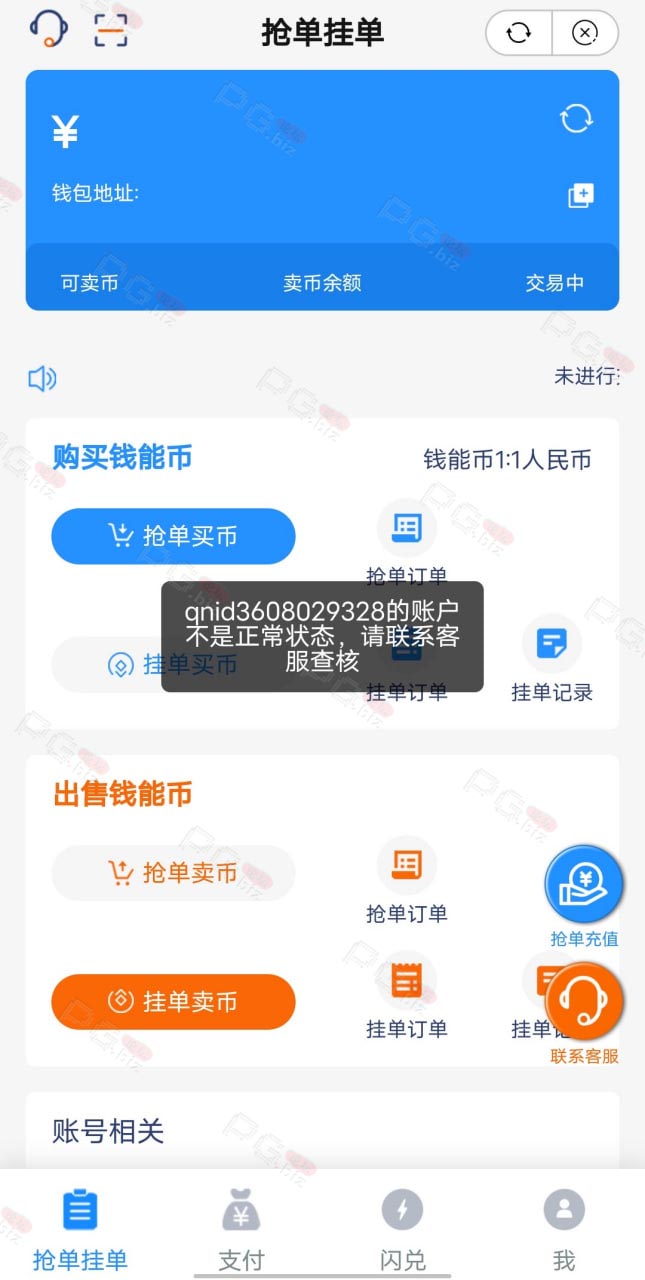
Task: Tap the refresh button in the title capsule
Action: pyautogui.click(x=518, y=33)
